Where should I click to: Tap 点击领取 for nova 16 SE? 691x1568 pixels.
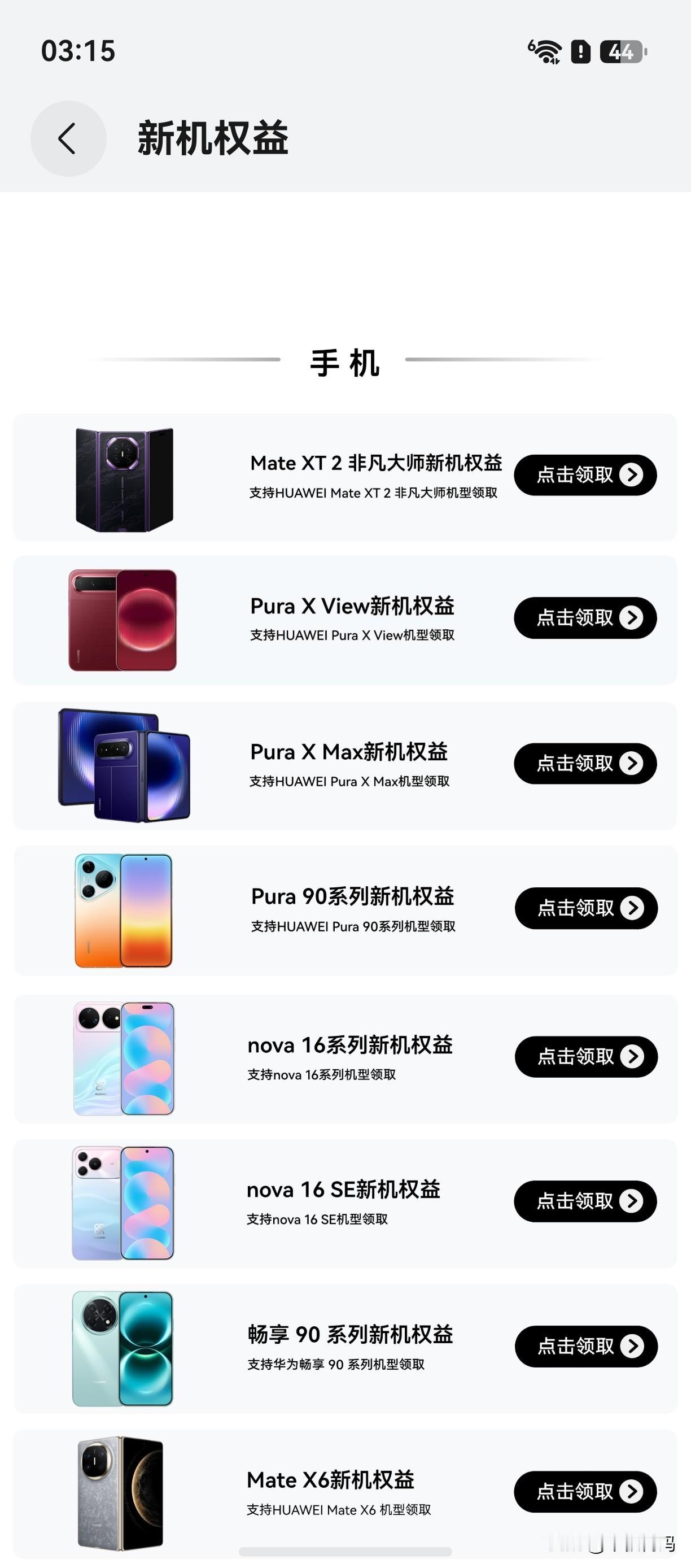(585, 1201)
